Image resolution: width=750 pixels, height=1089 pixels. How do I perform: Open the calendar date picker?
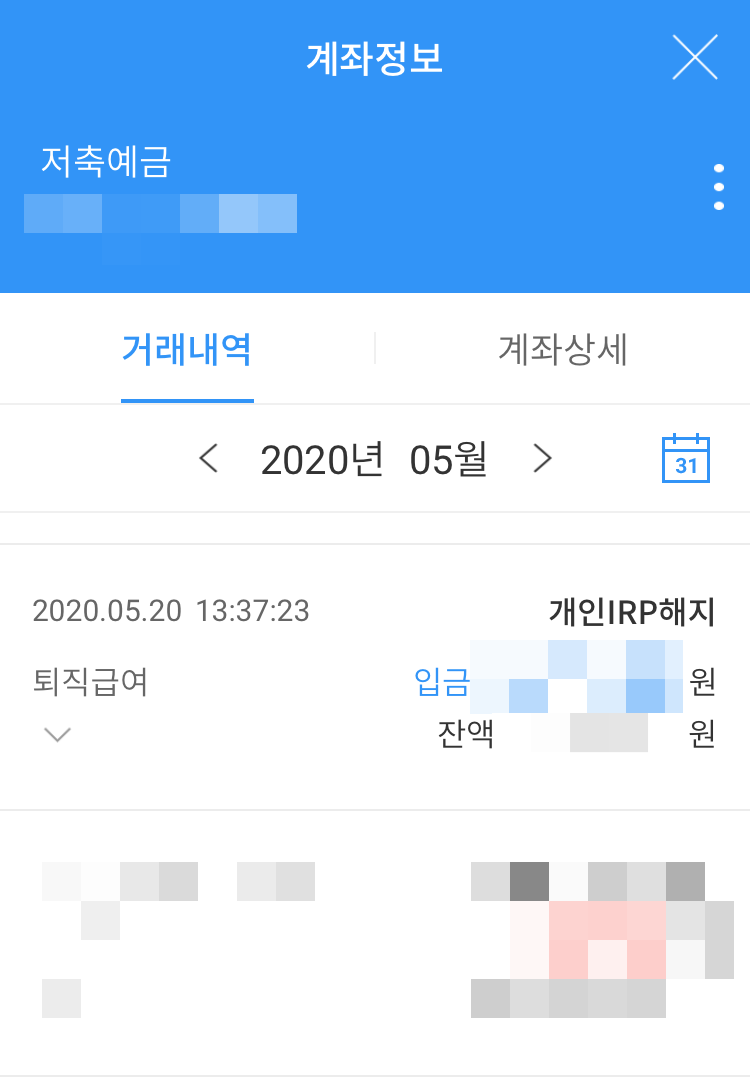(x=686, y=459)
